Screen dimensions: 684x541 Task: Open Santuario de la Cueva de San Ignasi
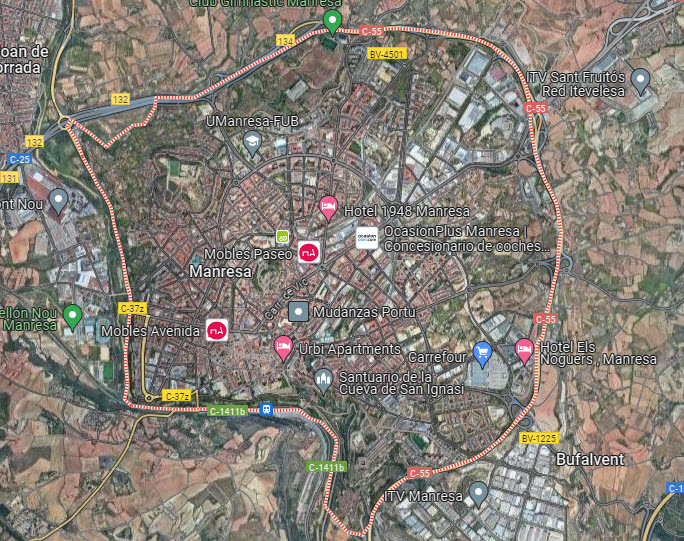pos(323,379)
